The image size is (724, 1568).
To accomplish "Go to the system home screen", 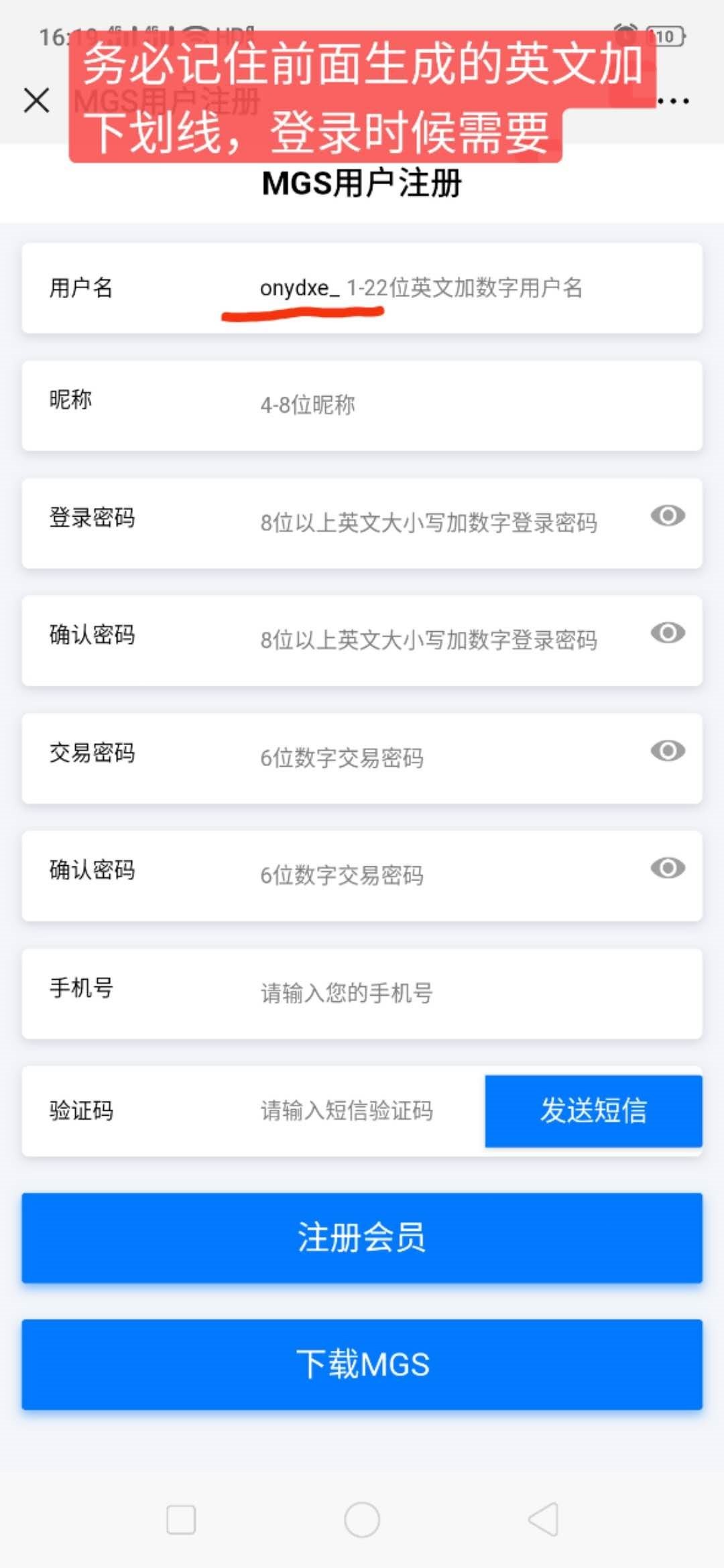I will [362, 1519].
